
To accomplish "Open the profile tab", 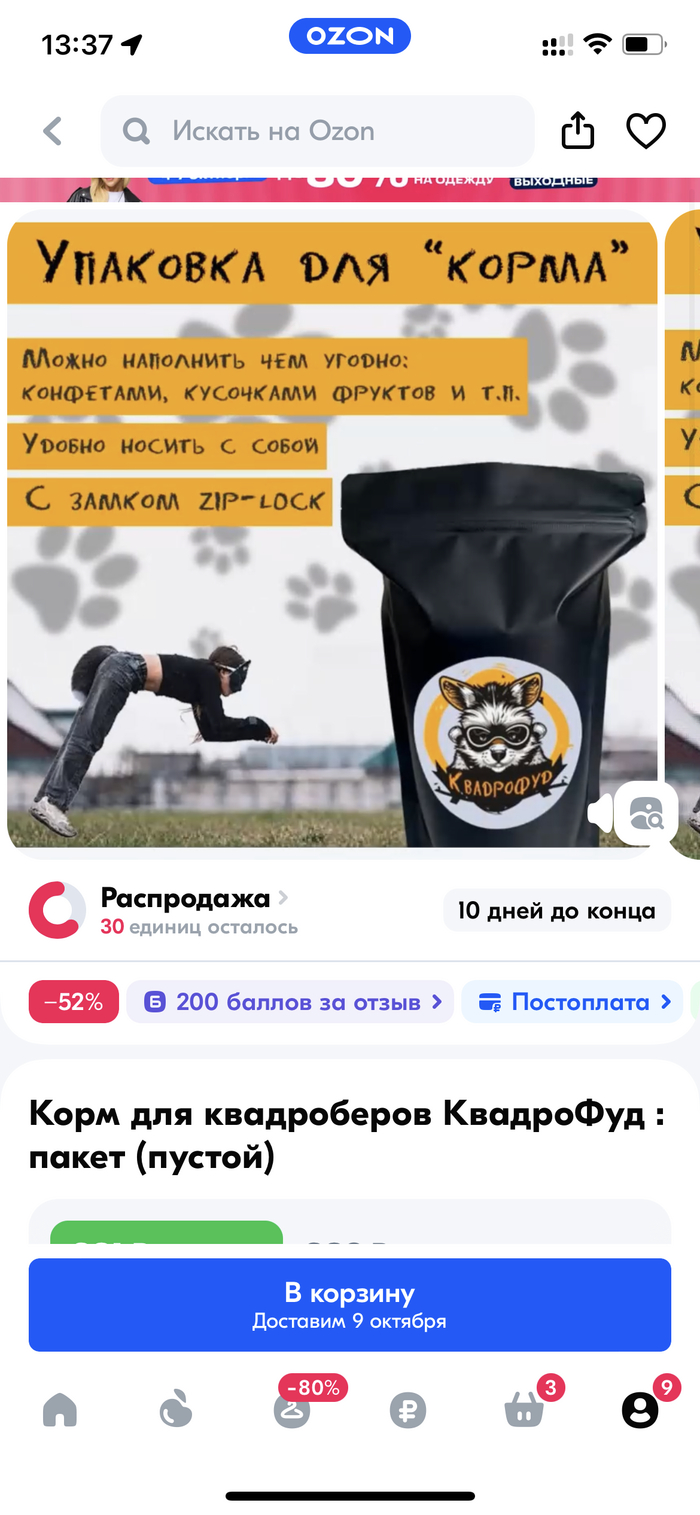I will 640,1410.
